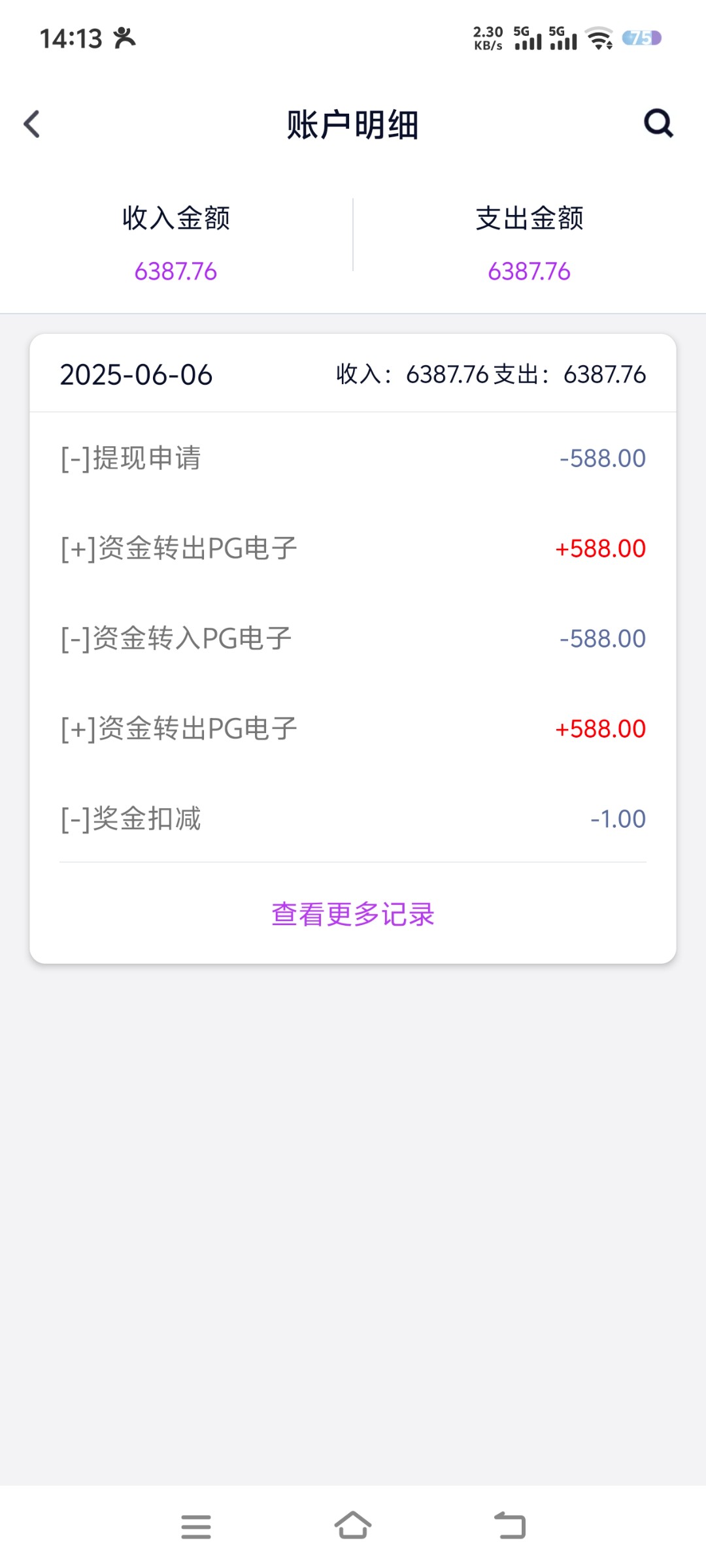Open the search magnifier icon
Viewport: 706px width, 1568px height.
(658, 123)
